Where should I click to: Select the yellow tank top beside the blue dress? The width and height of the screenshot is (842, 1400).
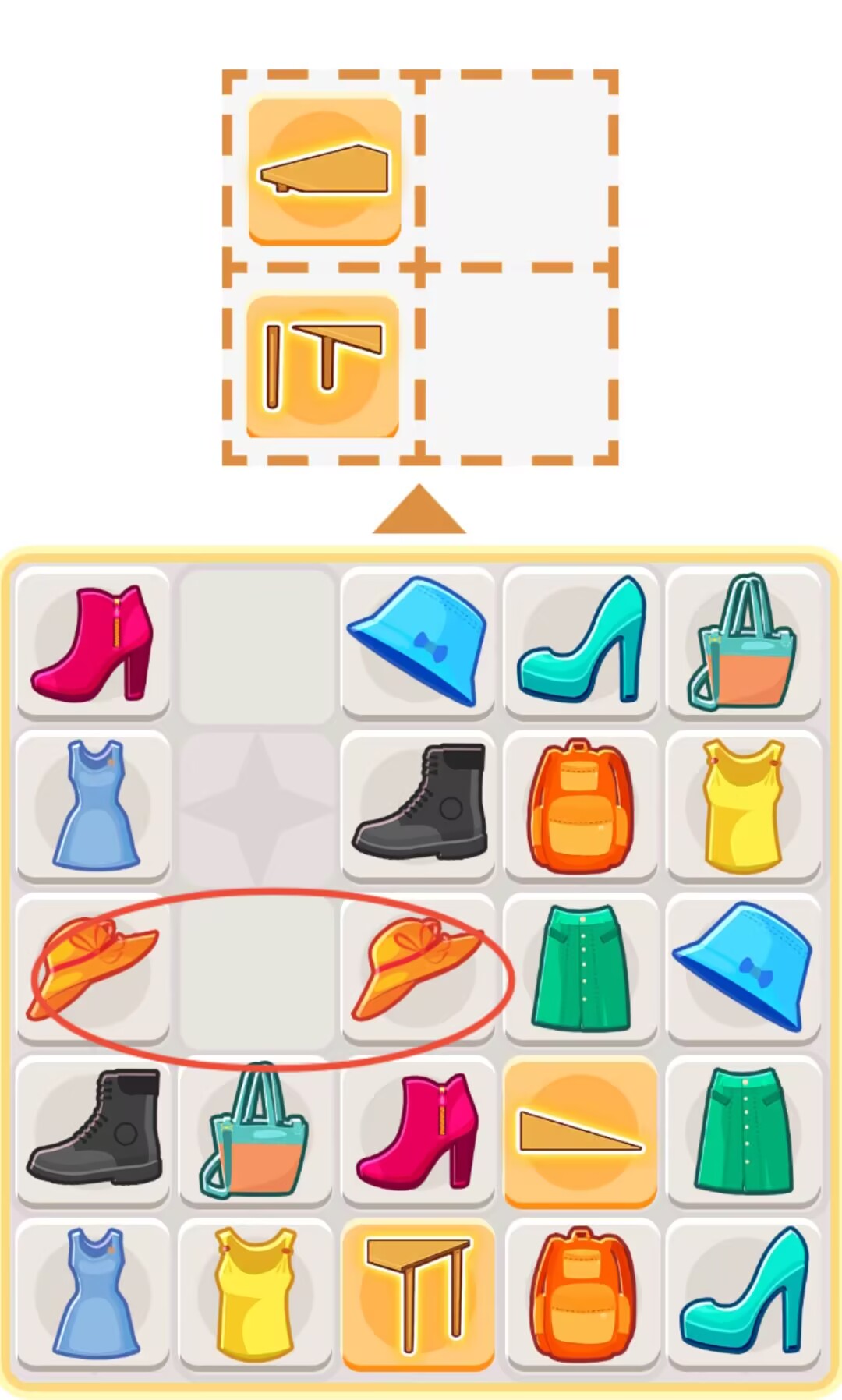(256, 1294)
